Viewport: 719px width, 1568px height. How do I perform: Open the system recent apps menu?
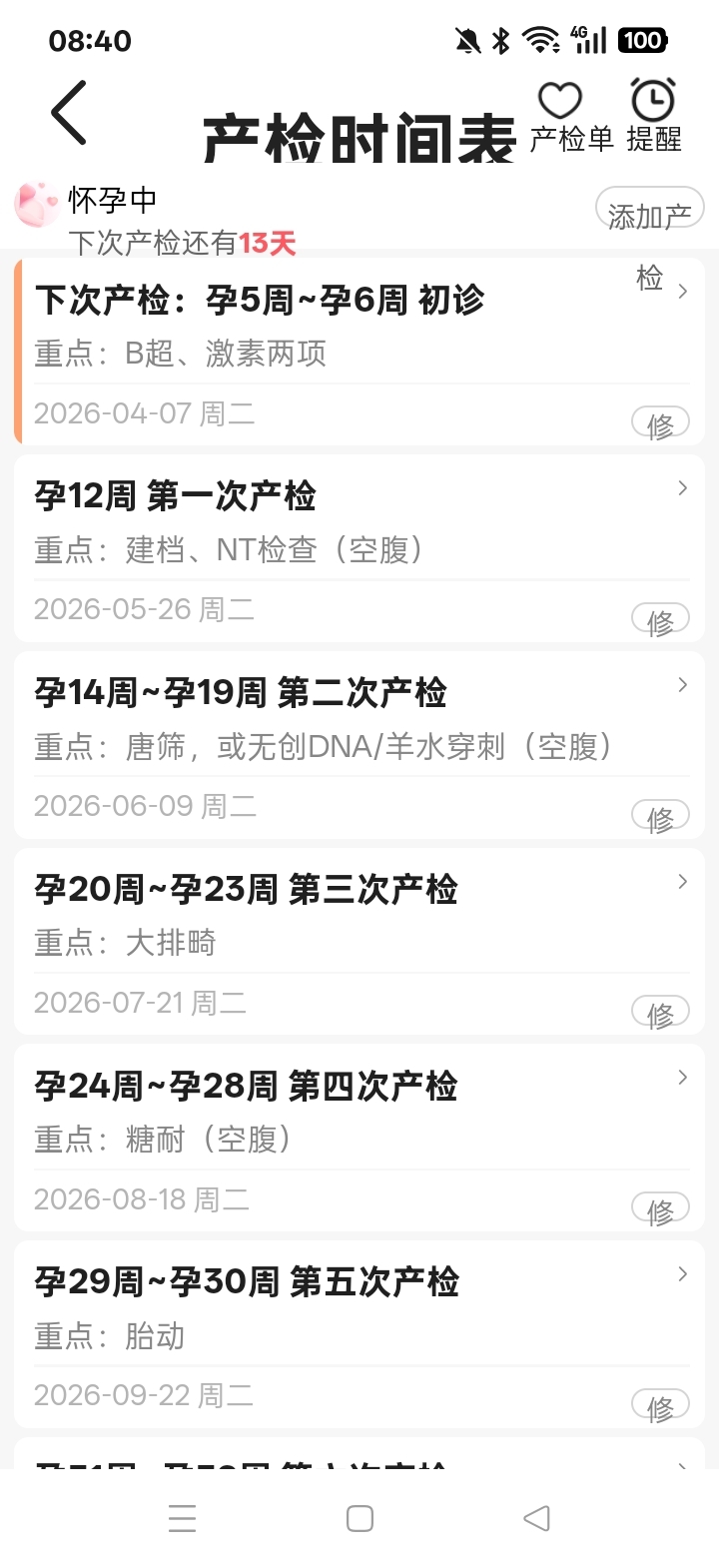pos(182,1519)
